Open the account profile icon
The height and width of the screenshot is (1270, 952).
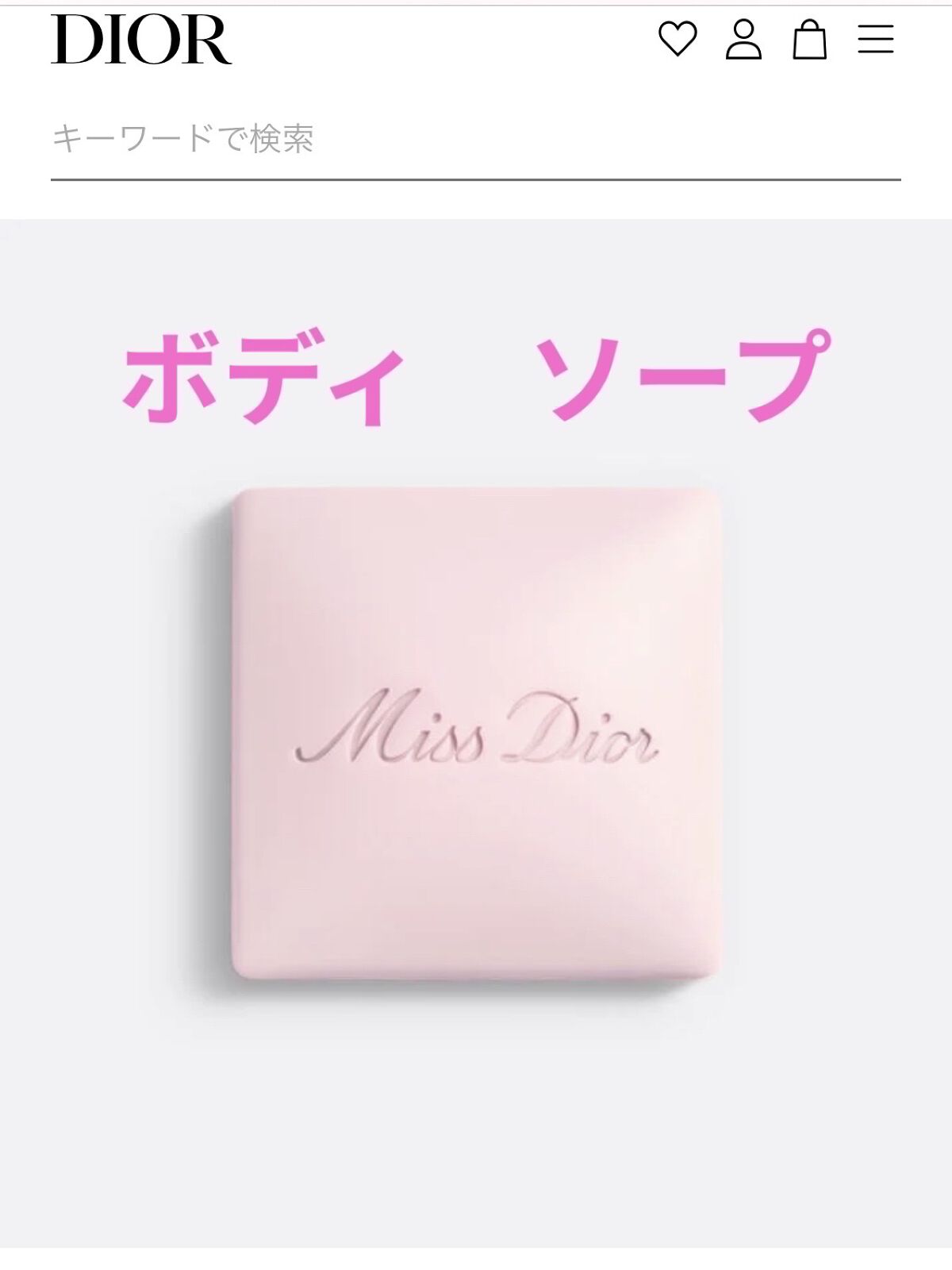coord(743,40)
